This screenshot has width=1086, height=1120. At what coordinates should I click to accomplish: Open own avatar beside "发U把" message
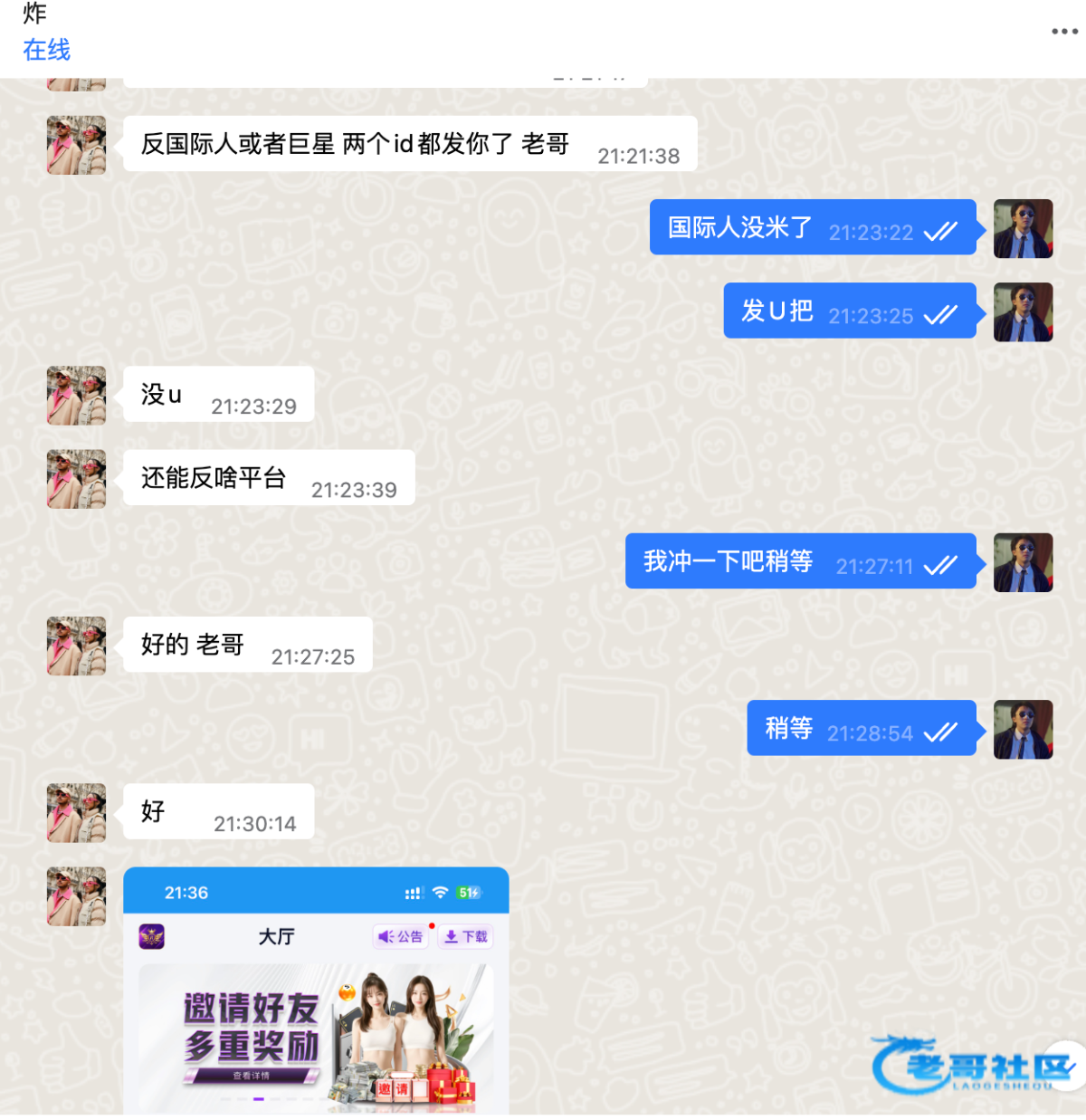tap(1023, 311)
